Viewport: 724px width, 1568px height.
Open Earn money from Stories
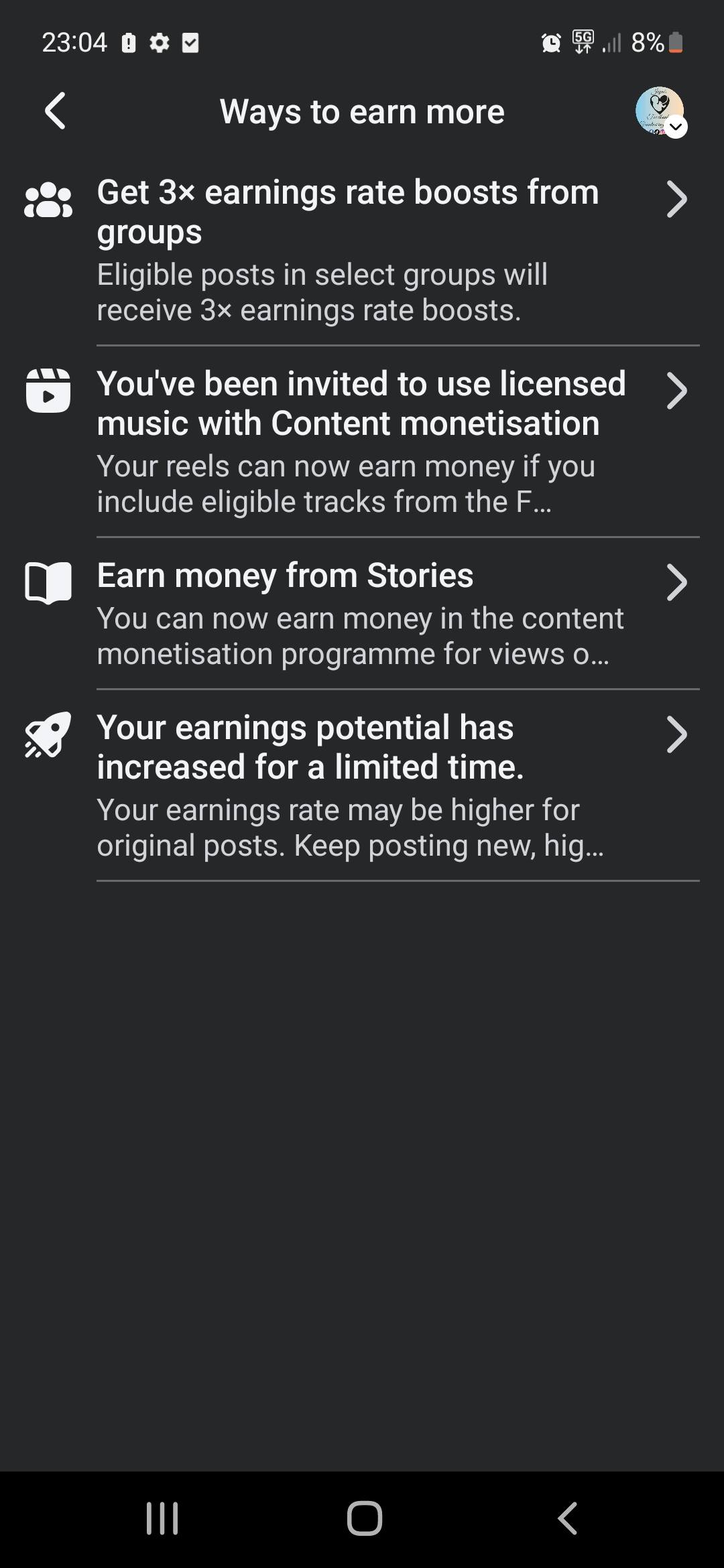[x=362, y=613]
